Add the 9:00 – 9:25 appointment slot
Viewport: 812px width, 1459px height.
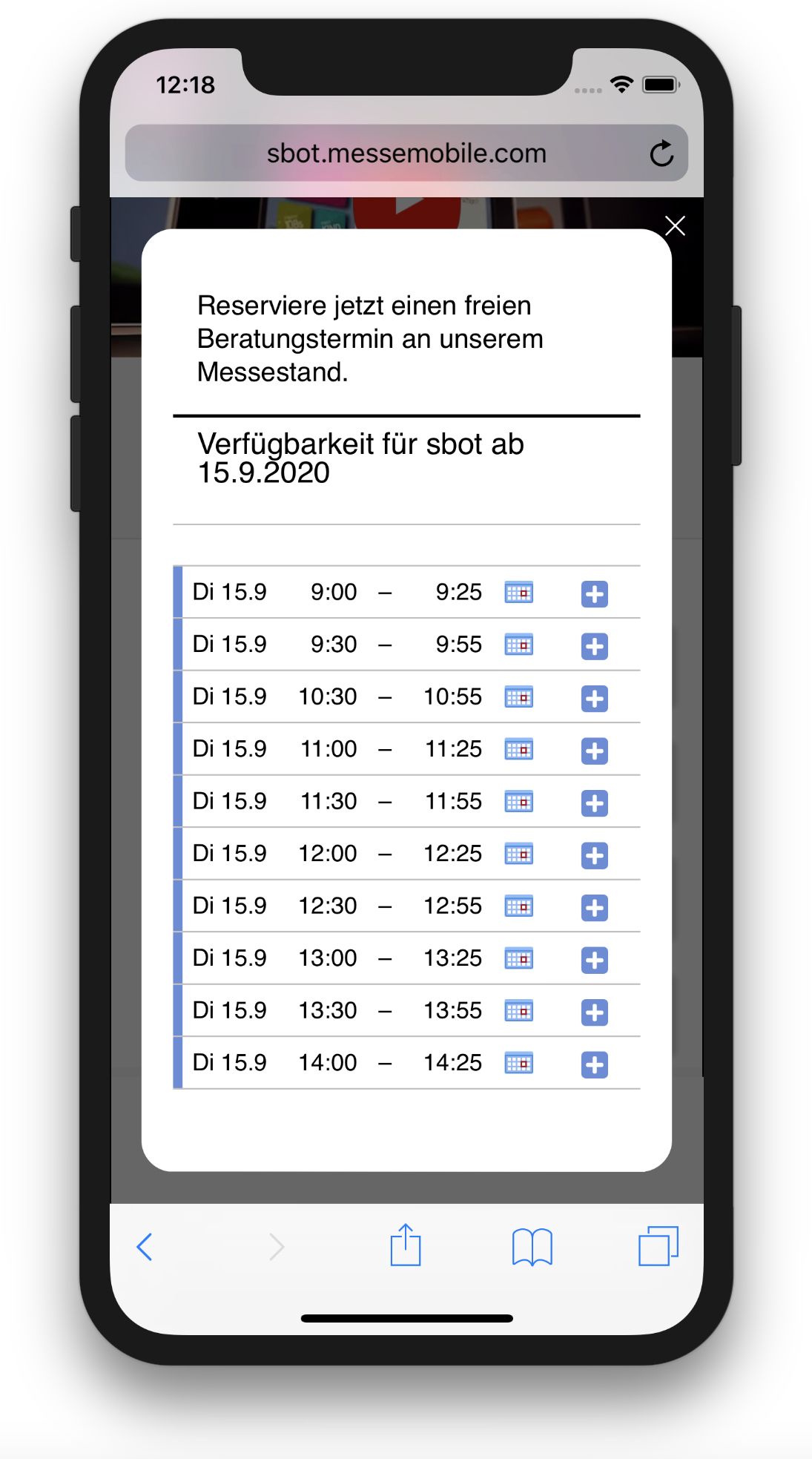coord(594,593)
